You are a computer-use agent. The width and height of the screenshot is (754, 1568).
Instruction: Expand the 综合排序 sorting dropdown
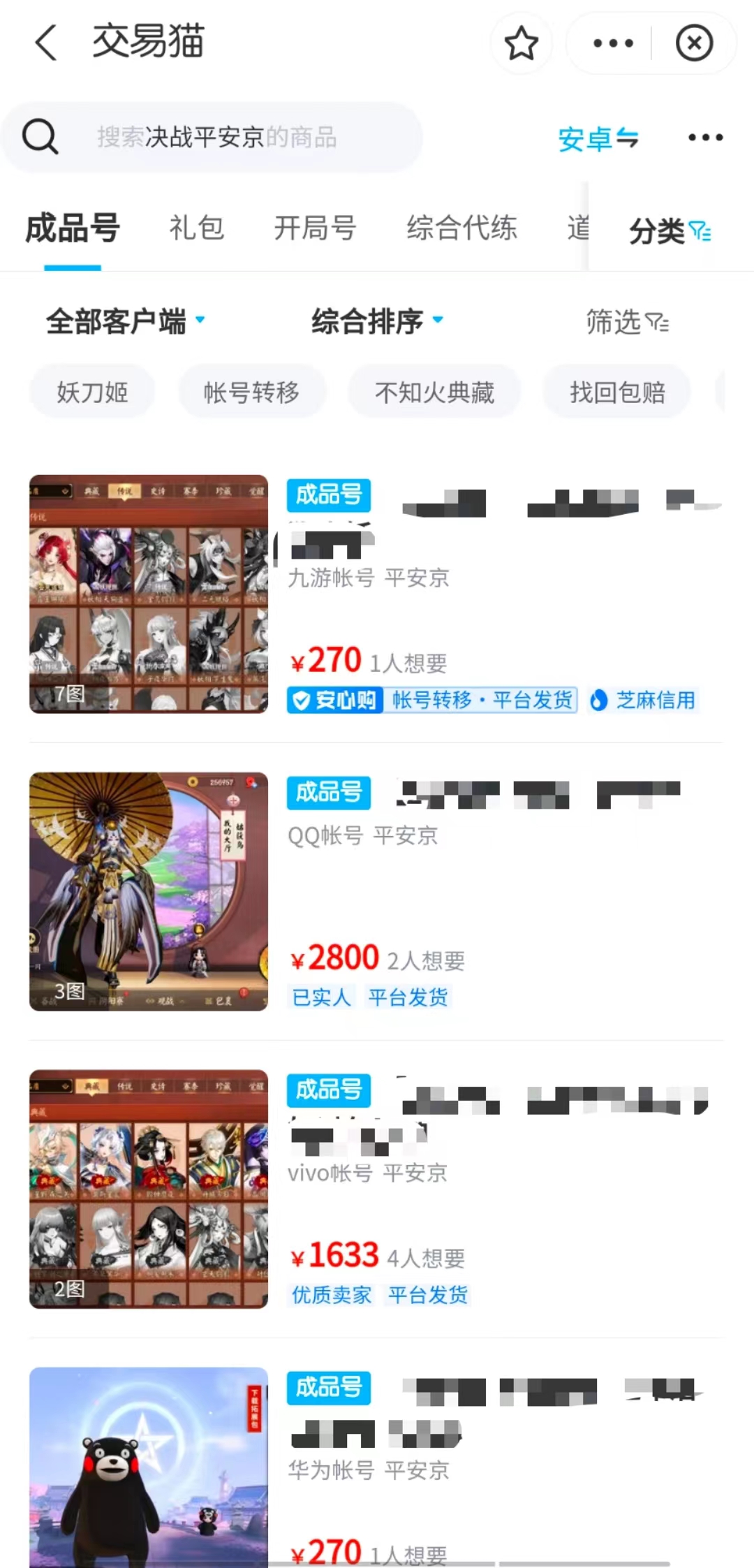377,321
